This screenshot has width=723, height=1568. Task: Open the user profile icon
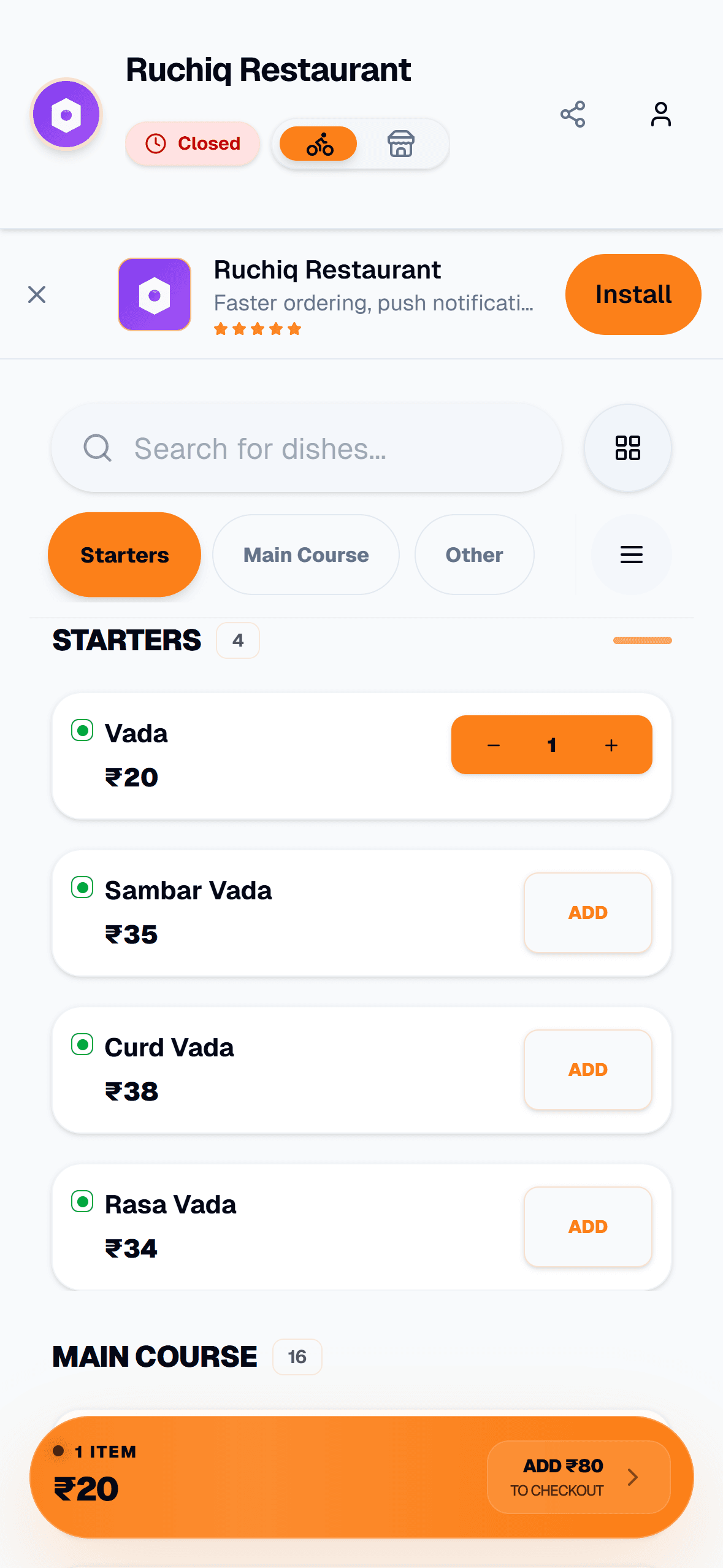click(661, 114)
